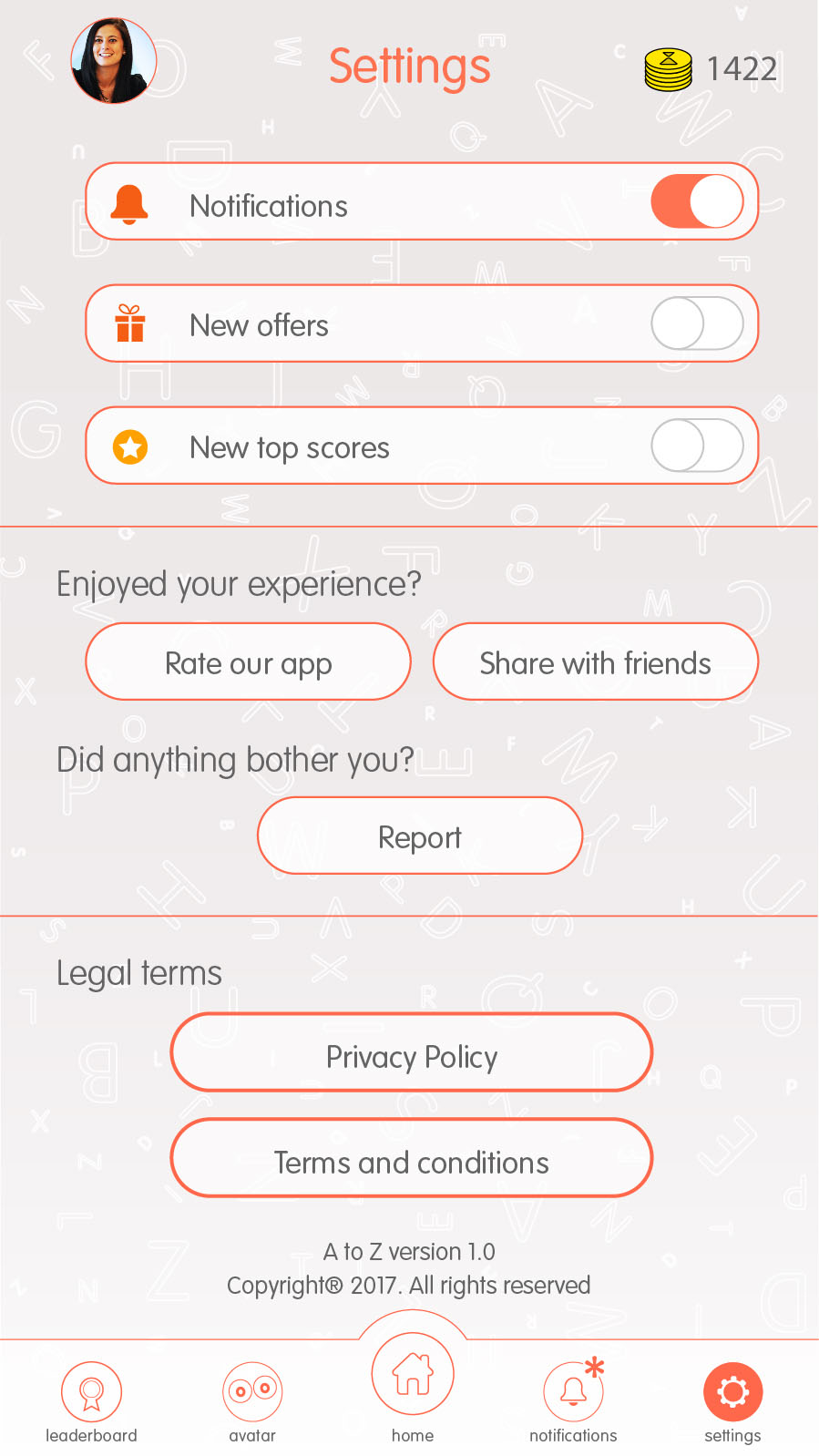Open the Report button
819x1456 pixels.
[419, 836]
